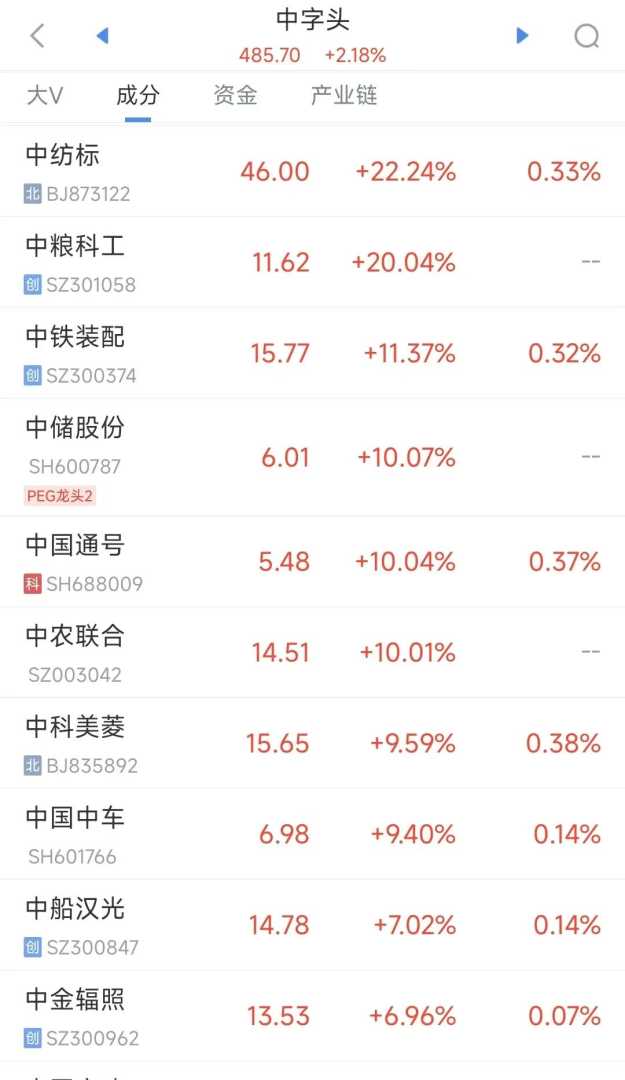View the 中粮科工 stock row
This screenshot has width=625, height=1080.
tap(312, 262)
